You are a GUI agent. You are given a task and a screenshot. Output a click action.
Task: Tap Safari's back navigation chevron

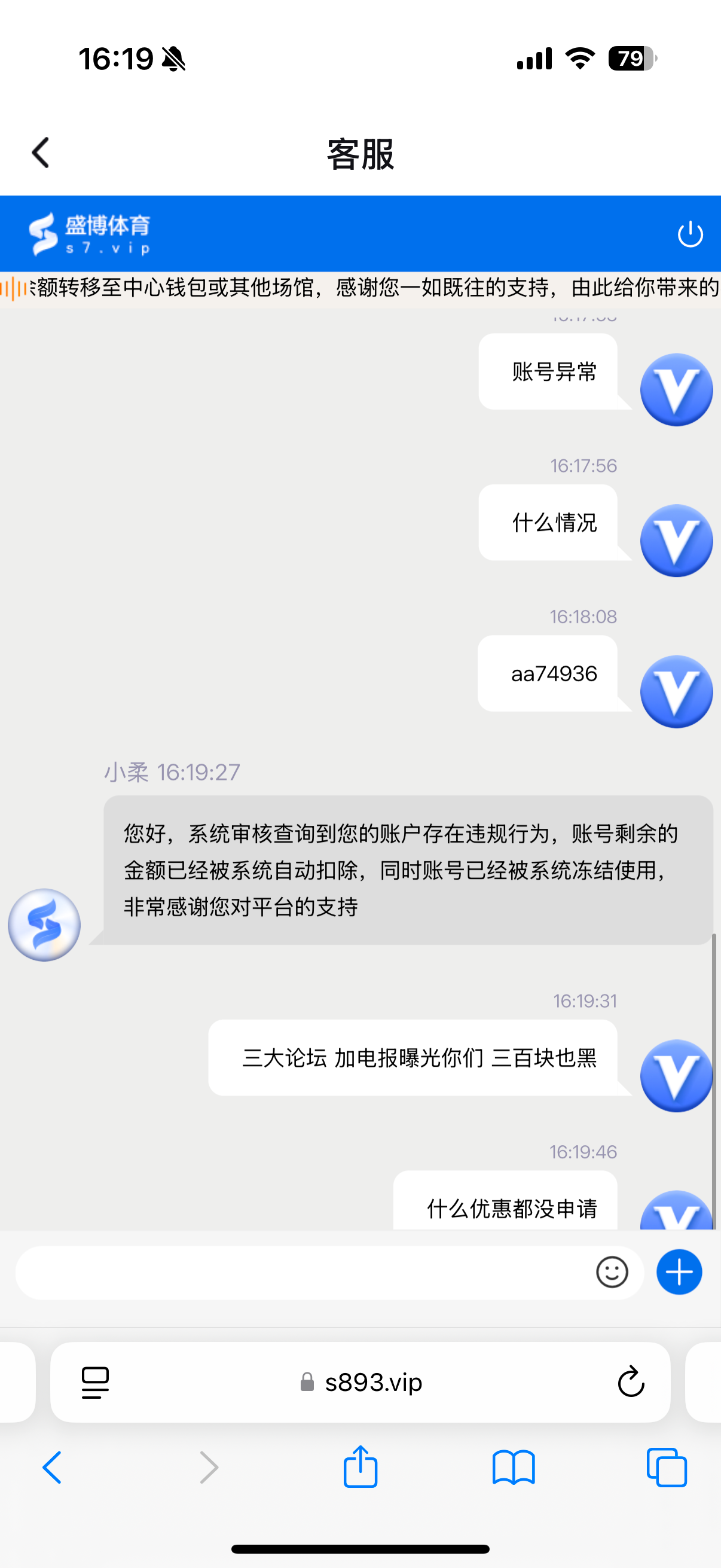(53, 1466)
